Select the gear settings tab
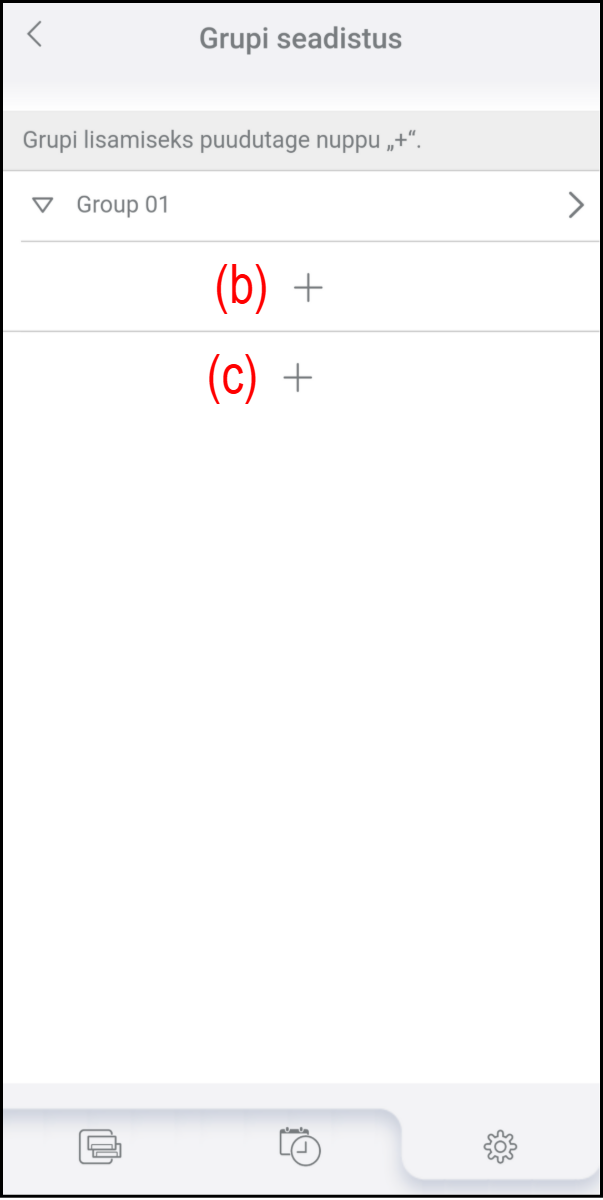 500,1146
